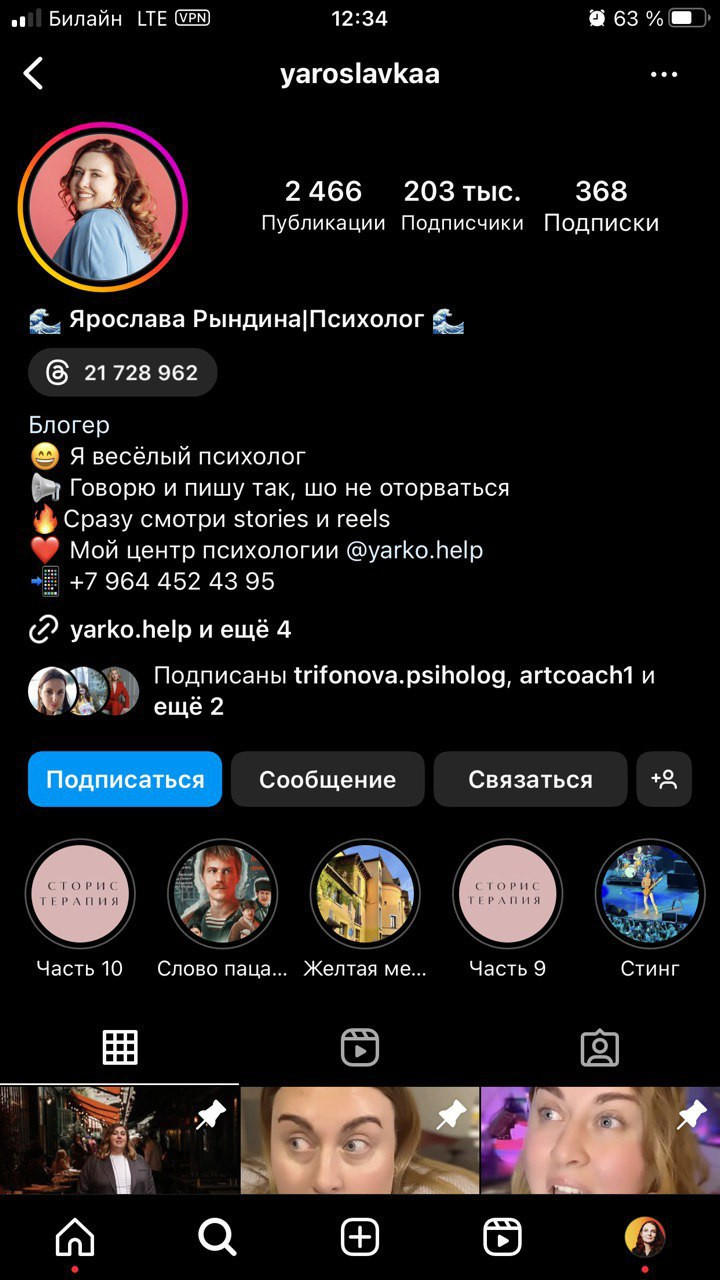720x1280 pixels.
Task: Open Сообщение to message the blogger
Action: (x=328, y=779)
